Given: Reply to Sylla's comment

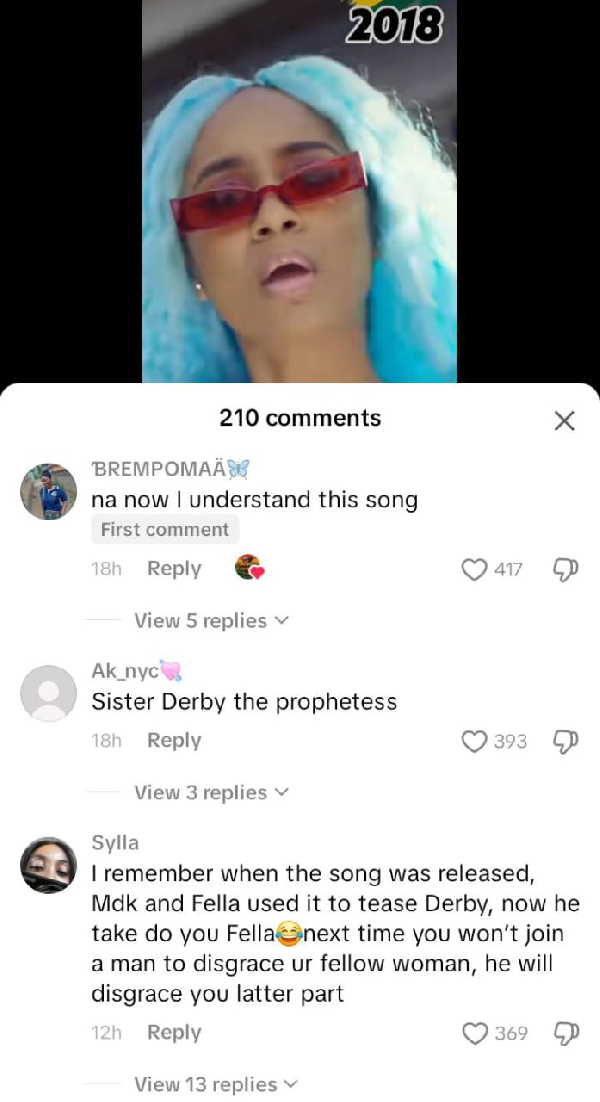Looking at the screenshot, I should click(174, 1033).
